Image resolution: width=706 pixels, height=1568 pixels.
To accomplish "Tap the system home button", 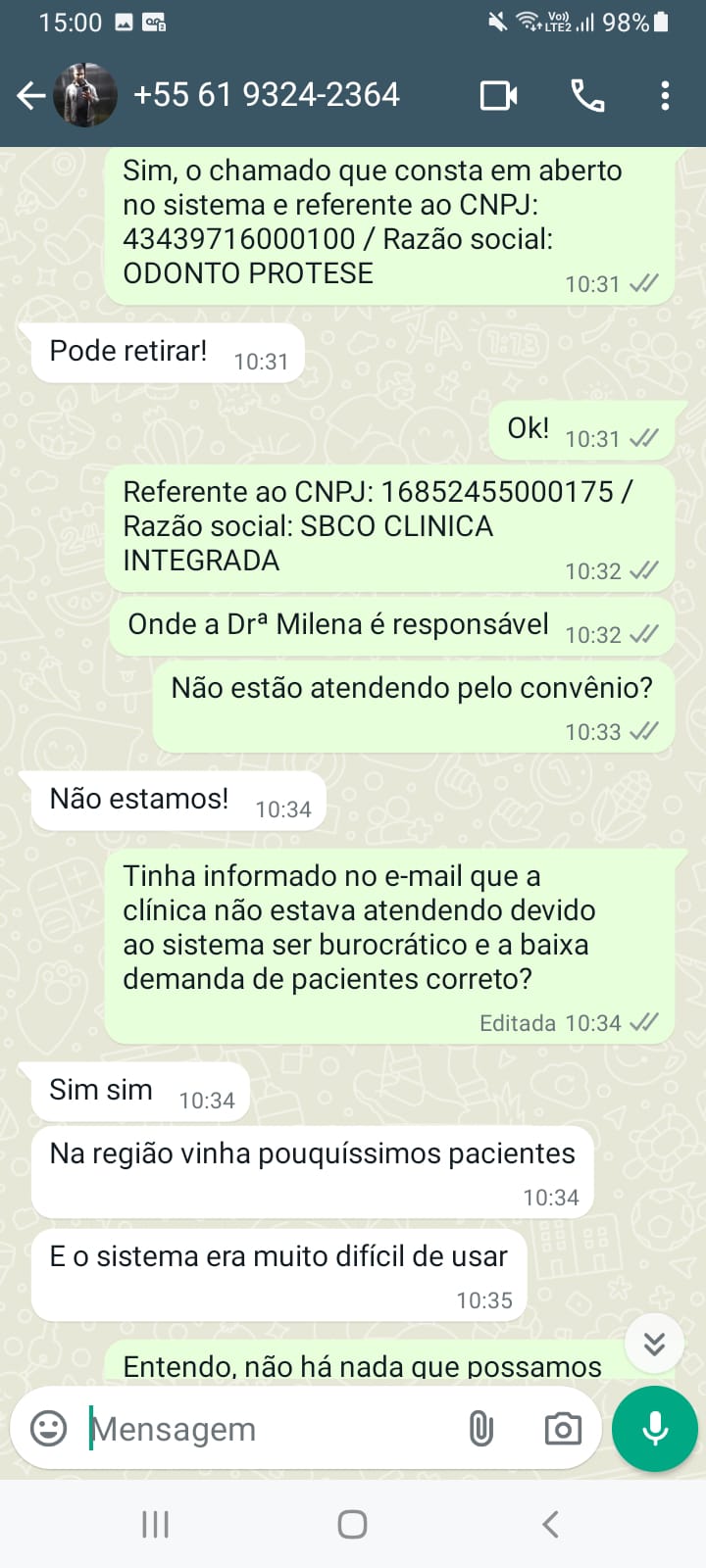I will pos(352,1524).
